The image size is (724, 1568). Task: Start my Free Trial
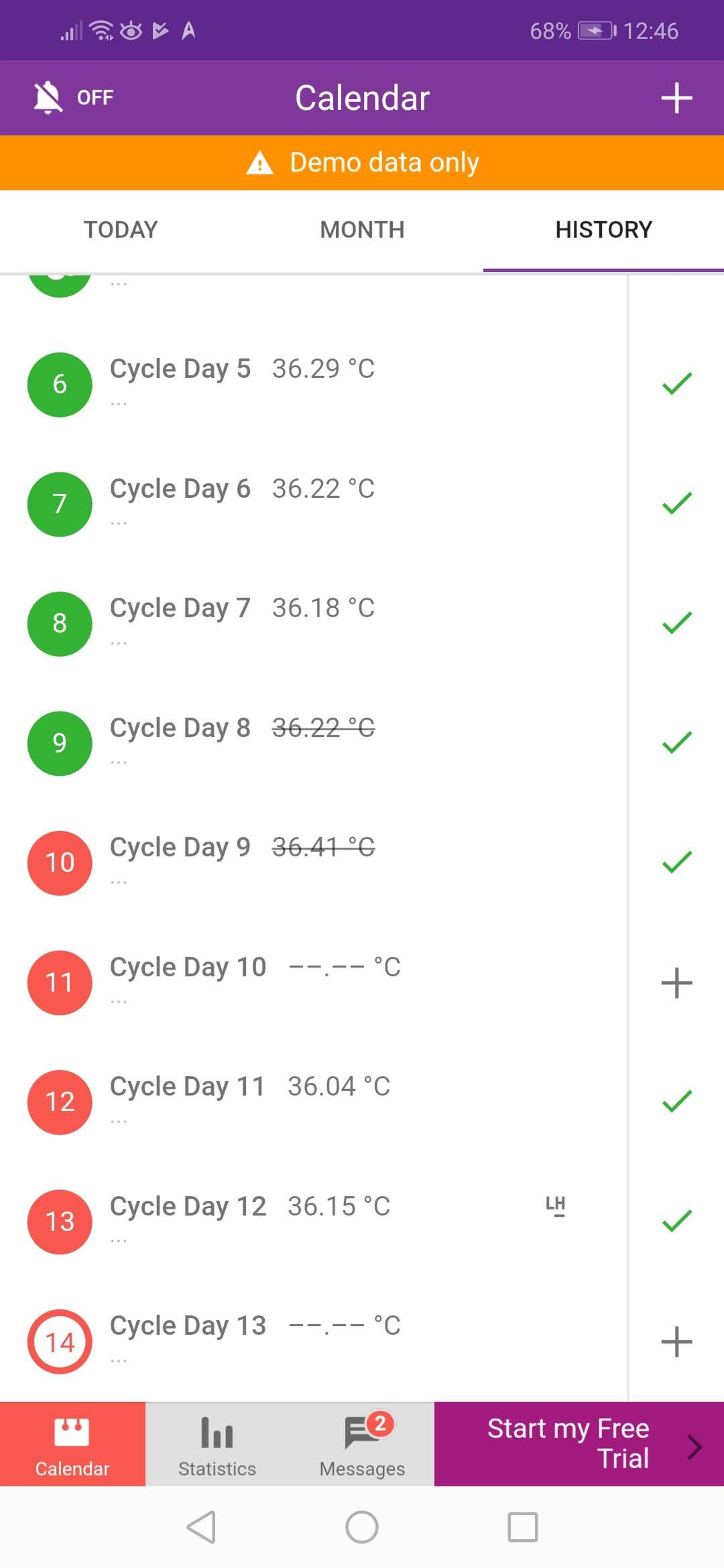pyautogui.click(x=579, y=1444)
